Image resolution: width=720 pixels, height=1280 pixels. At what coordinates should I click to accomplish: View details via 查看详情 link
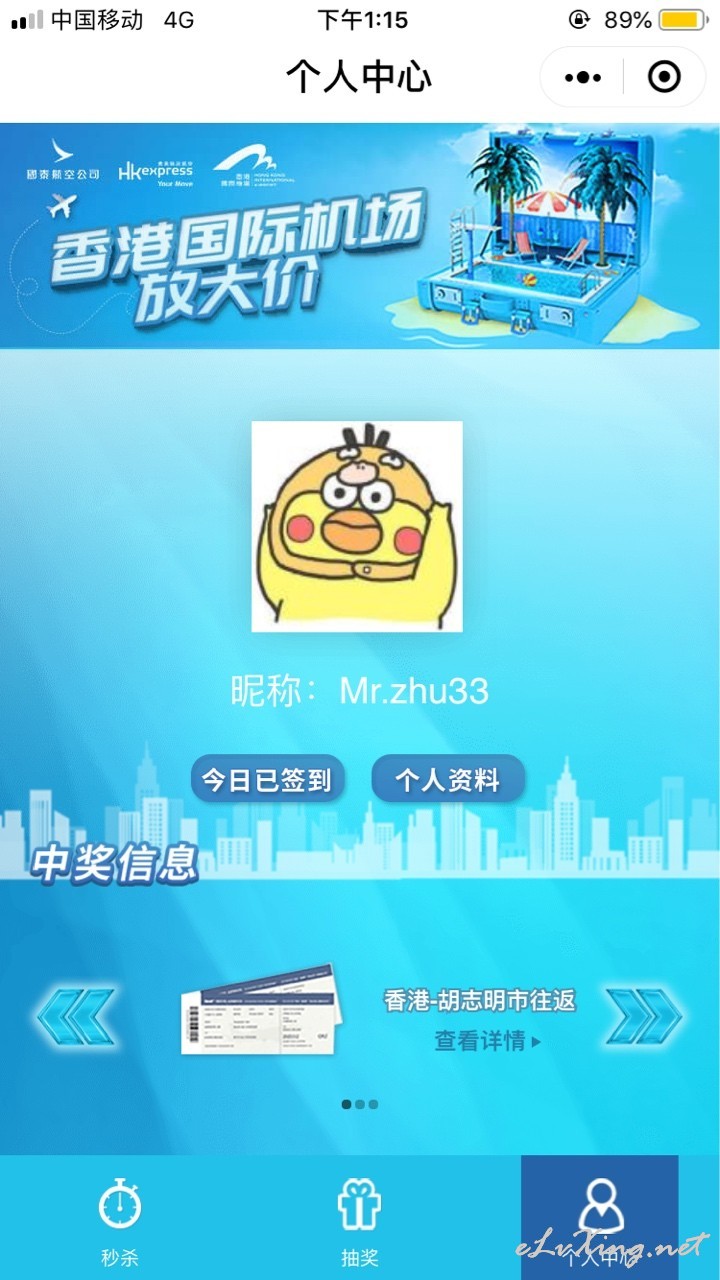click(x=488, y=1041)
